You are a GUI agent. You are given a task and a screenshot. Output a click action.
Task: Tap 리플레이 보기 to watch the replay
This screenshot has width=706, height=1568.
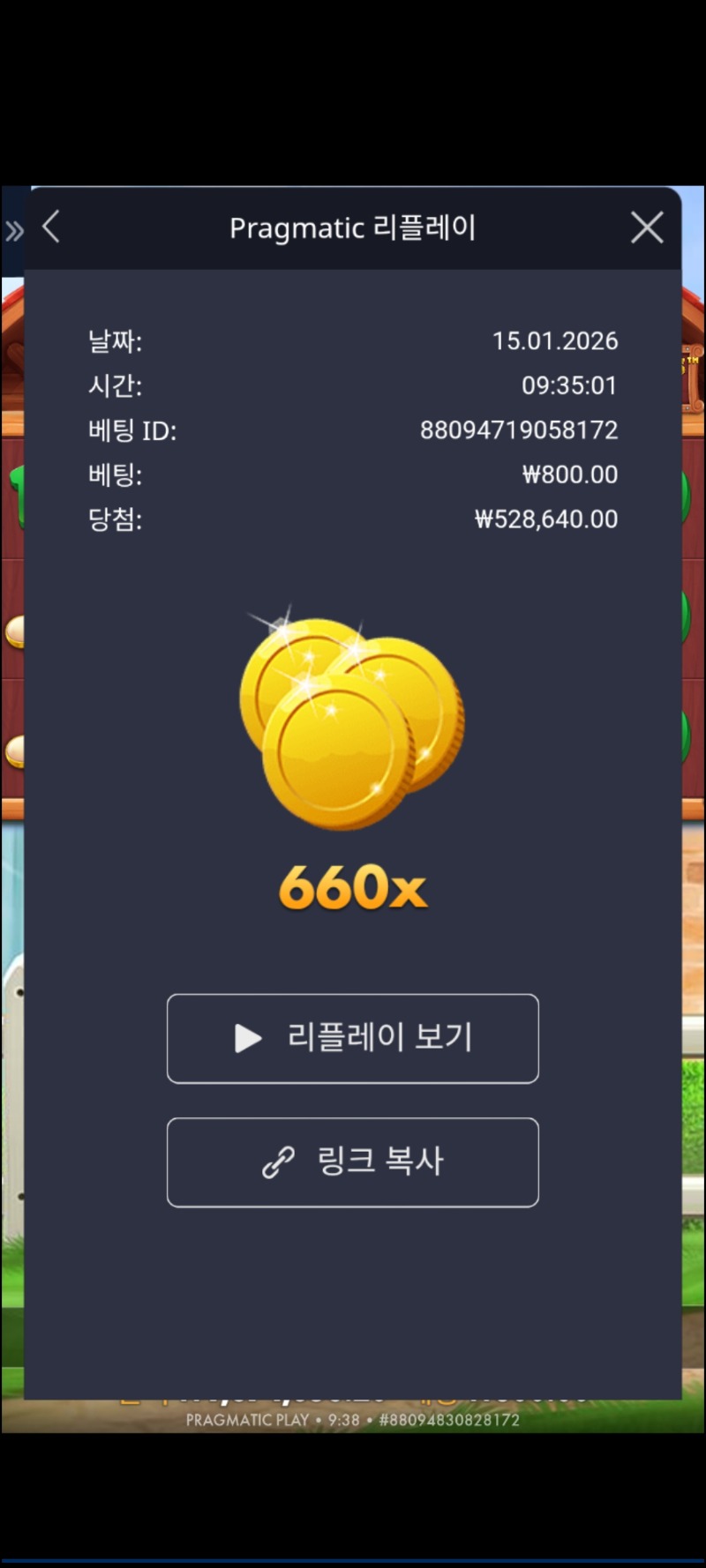click(x=353, y=1038)
